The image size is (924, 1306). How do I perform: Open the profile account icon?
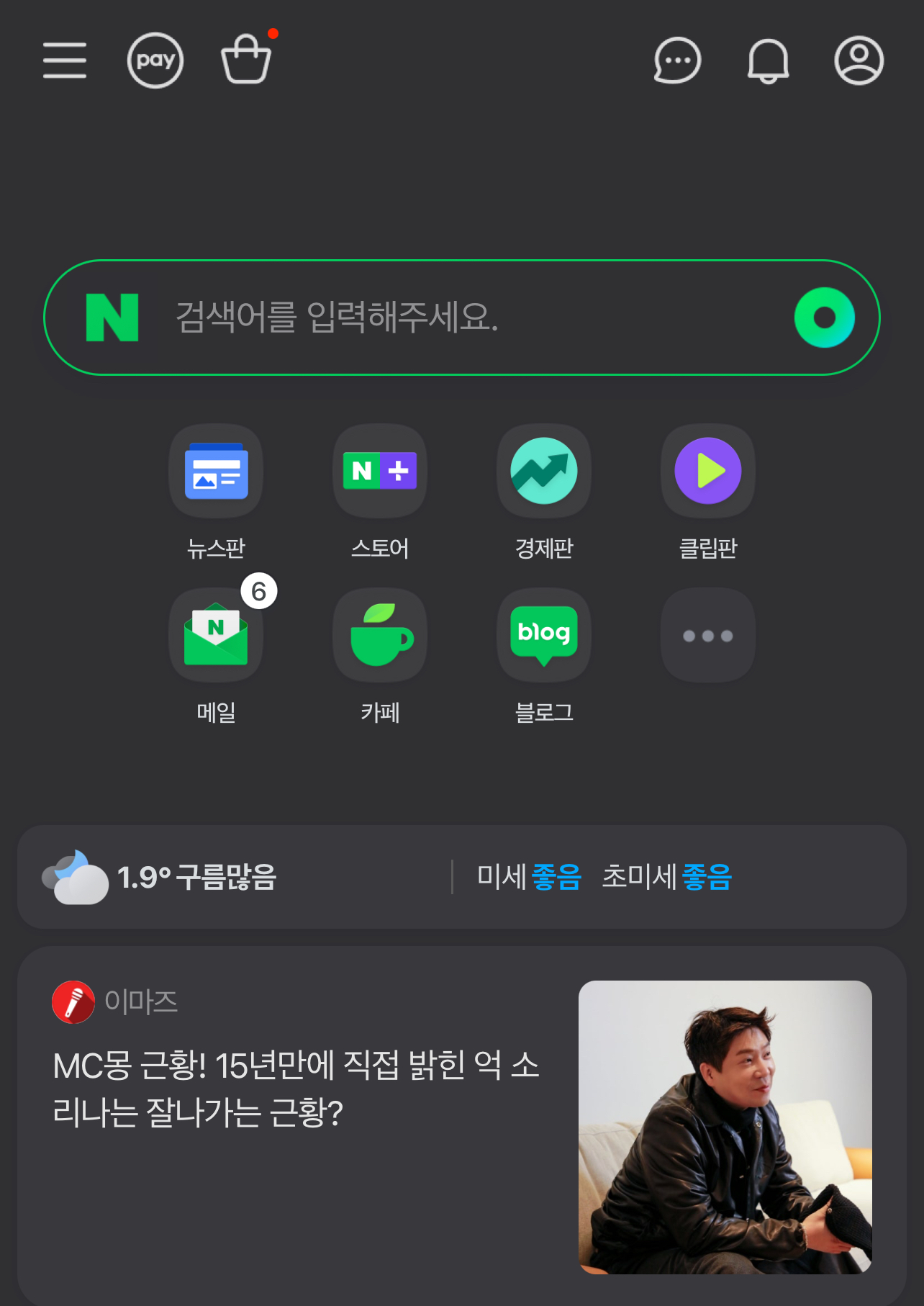click(859, 60)
